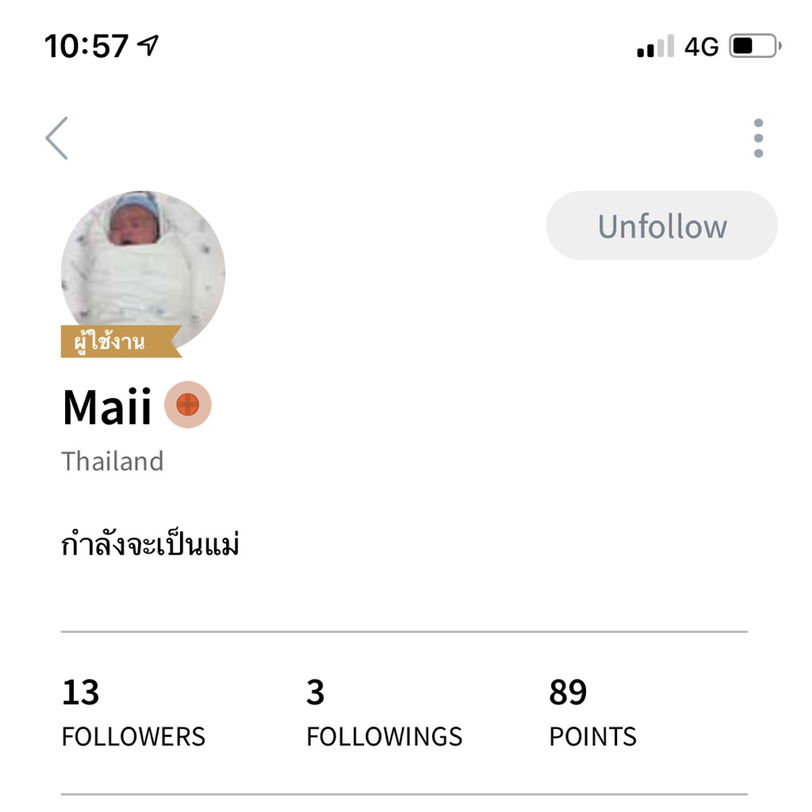Go back using the back arrow
Image resolution: width=812 pixels, height=812 pixels.
pyautogui.click(x=57, y=138)
